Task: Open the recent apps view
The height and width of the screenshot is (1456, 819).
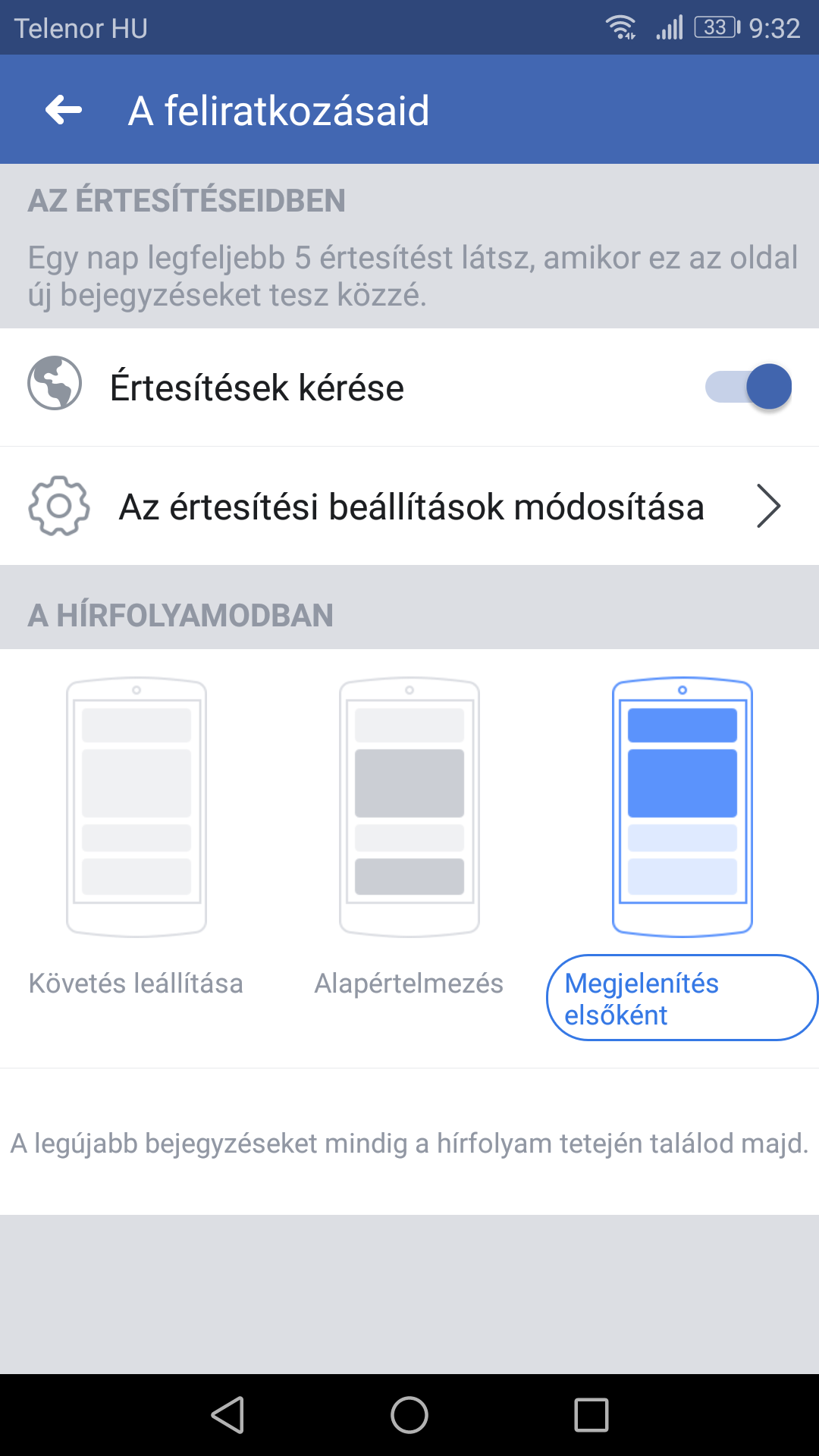Action: tap(591, 1415)
